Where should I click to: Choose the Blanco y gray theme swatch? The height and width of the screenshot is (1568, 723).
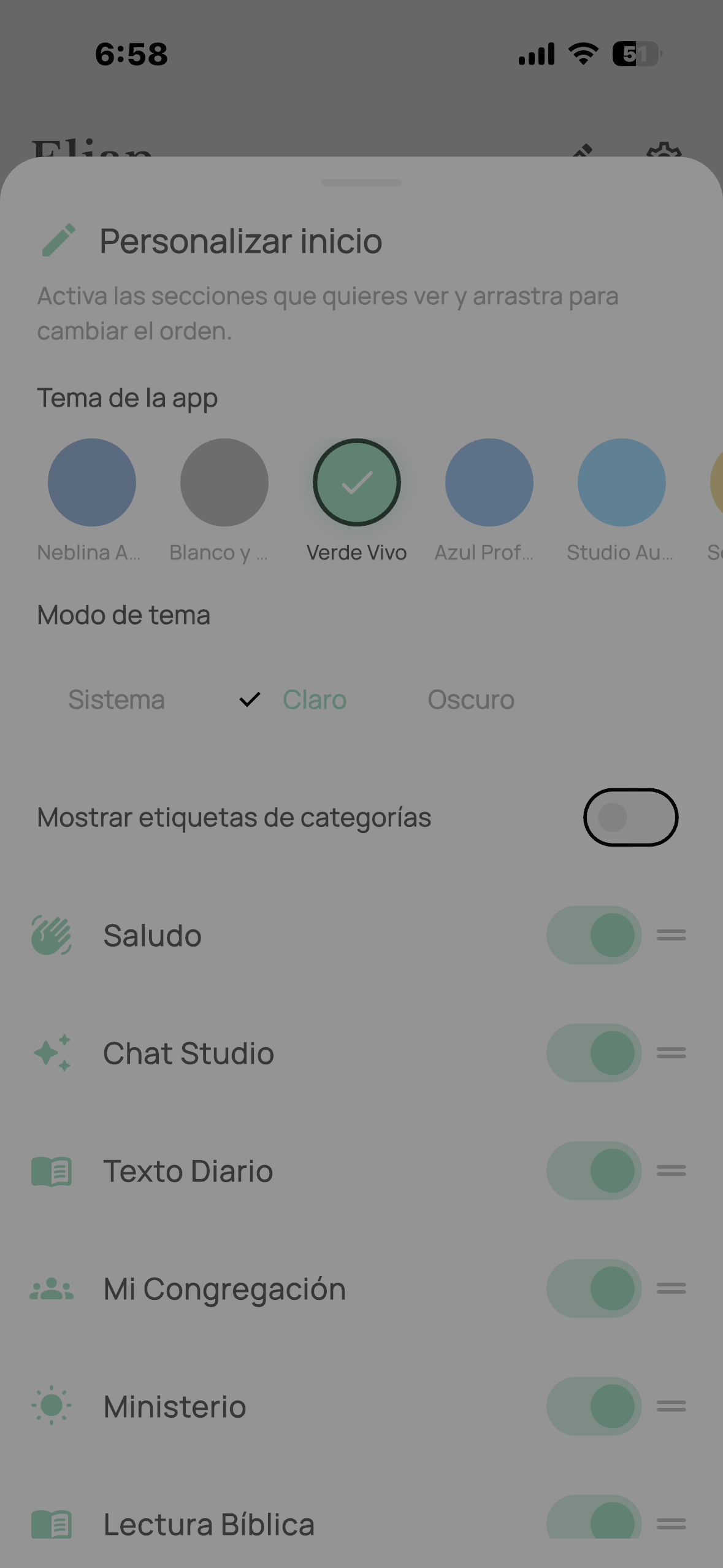[x=224, y=482]
